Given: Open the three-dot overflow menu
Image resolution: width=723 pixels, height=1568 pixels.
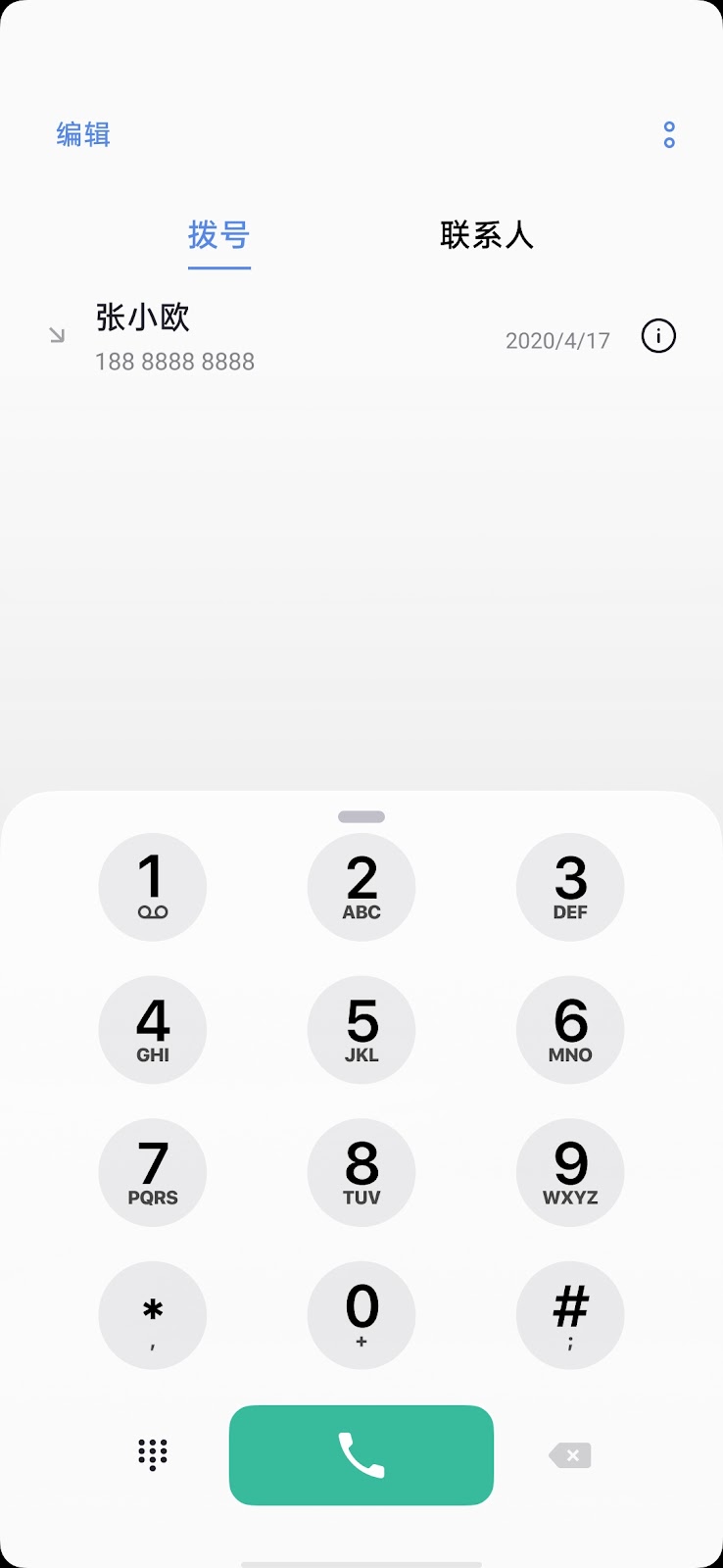Looking at the screenshot, I should [669, 135].
